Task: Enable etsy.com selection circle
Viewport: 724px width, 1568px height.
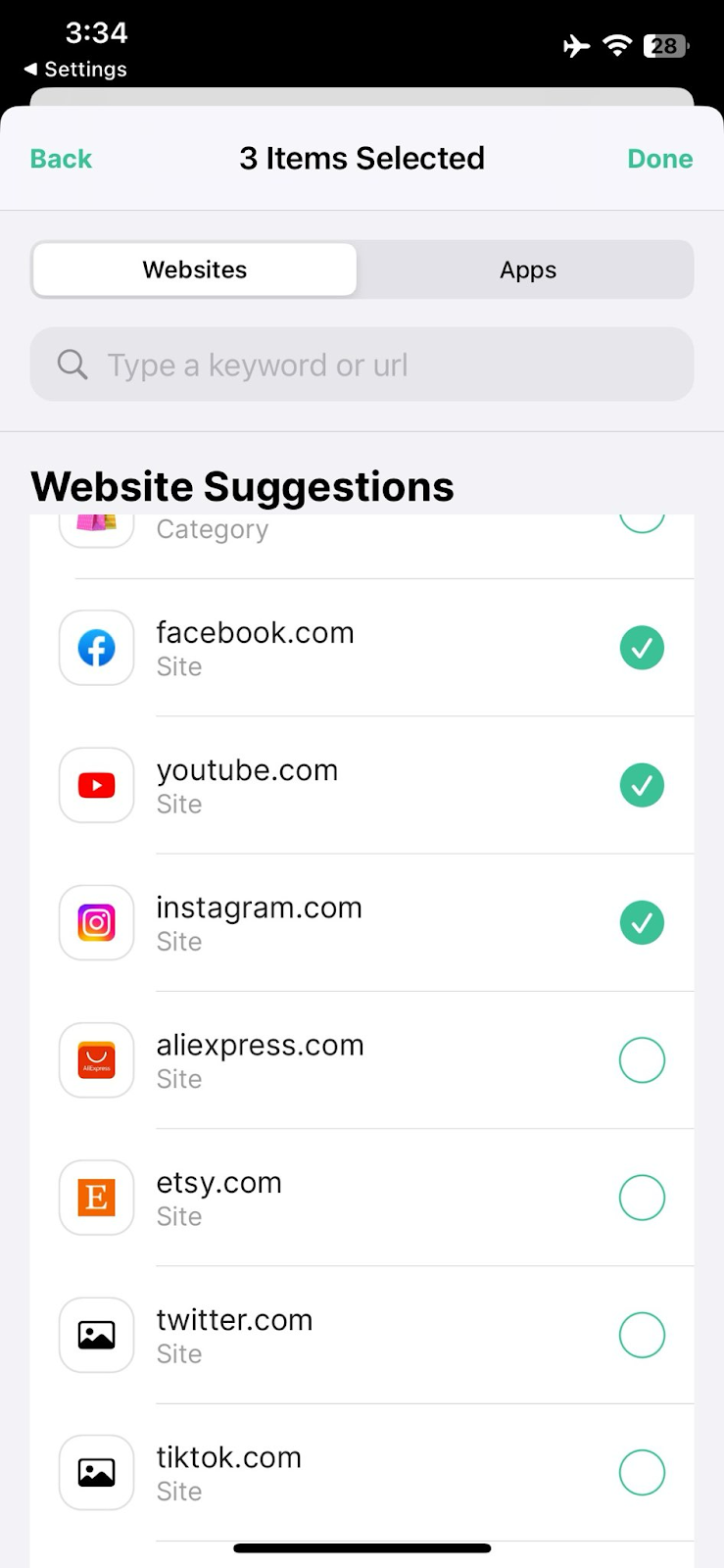Action: (642, 1198)
